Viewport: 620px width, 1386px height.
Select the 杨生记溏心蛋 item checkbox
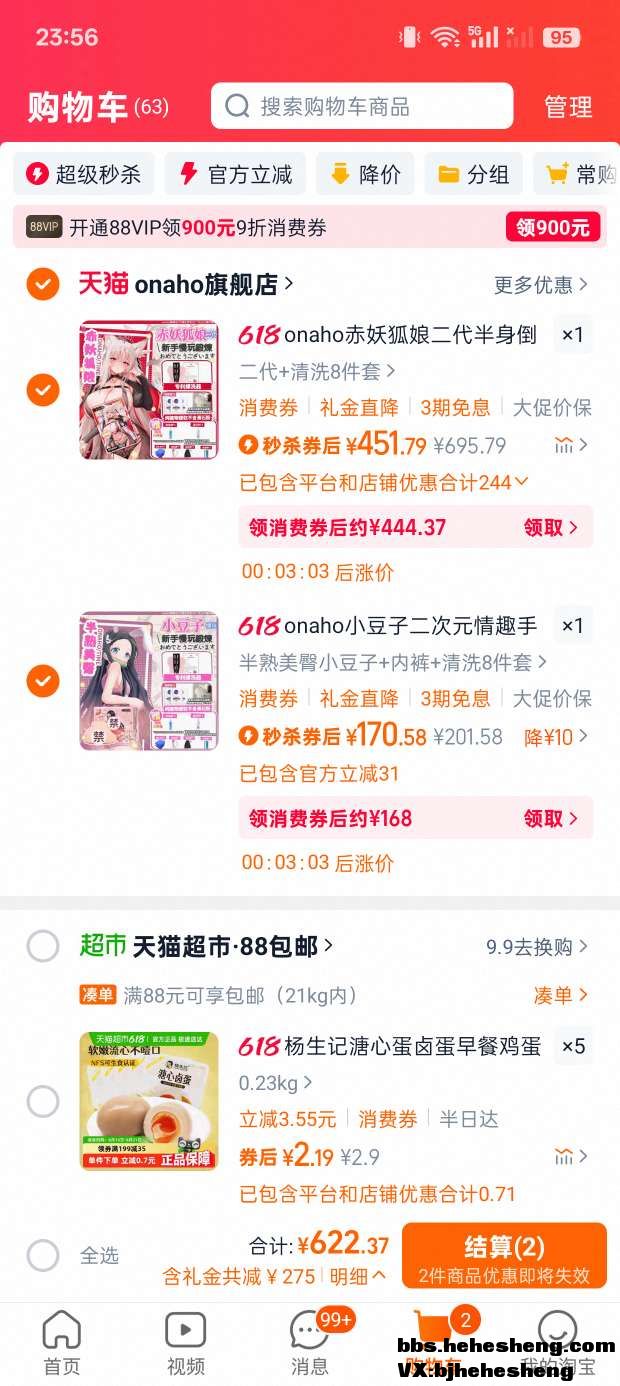tap(42, 1101)
